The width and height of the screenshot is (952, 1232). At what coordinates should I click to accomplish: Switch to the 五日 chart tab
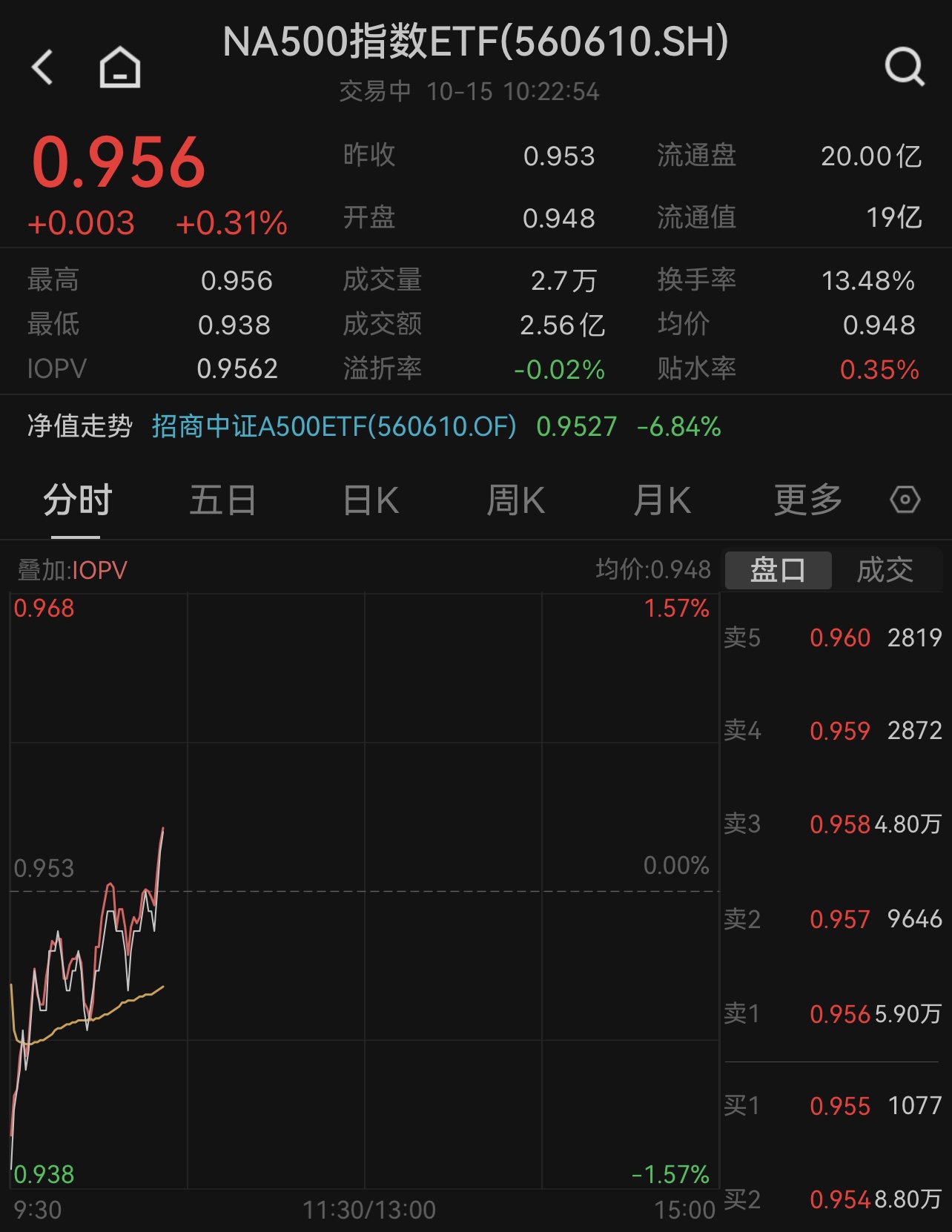pos(222,501)
